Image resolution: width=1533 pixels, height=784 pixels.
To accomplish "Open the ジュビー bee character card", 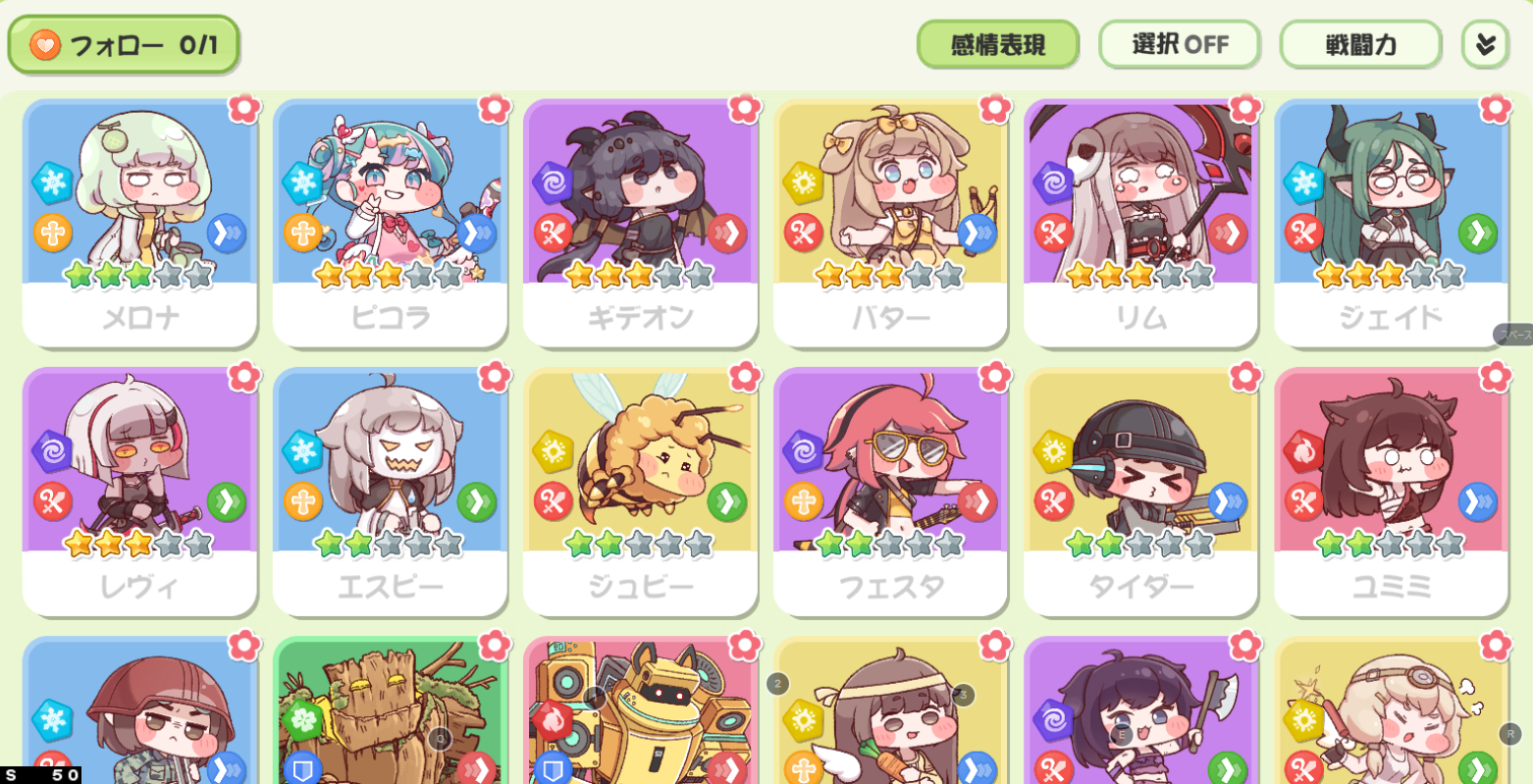I will [x=640, y=494].
